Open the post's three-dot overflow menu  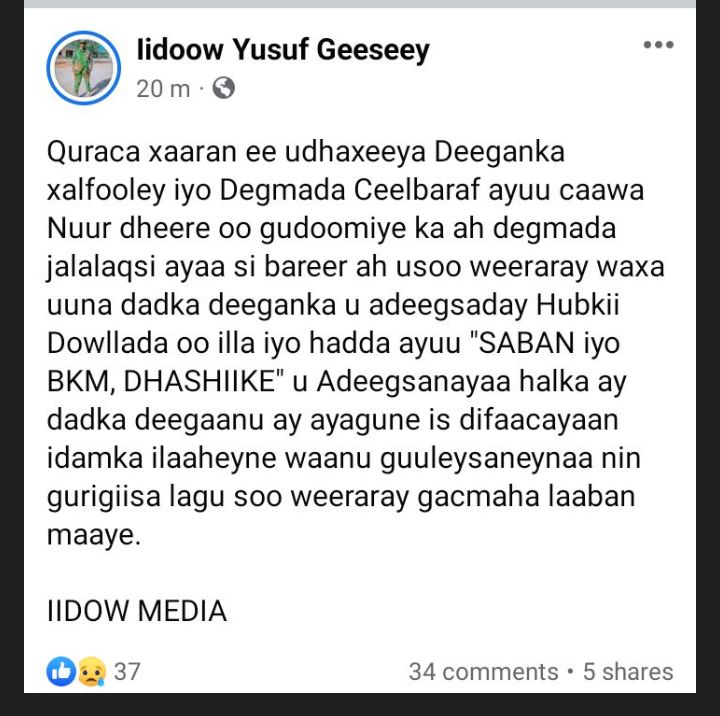[x=657, y=46]
